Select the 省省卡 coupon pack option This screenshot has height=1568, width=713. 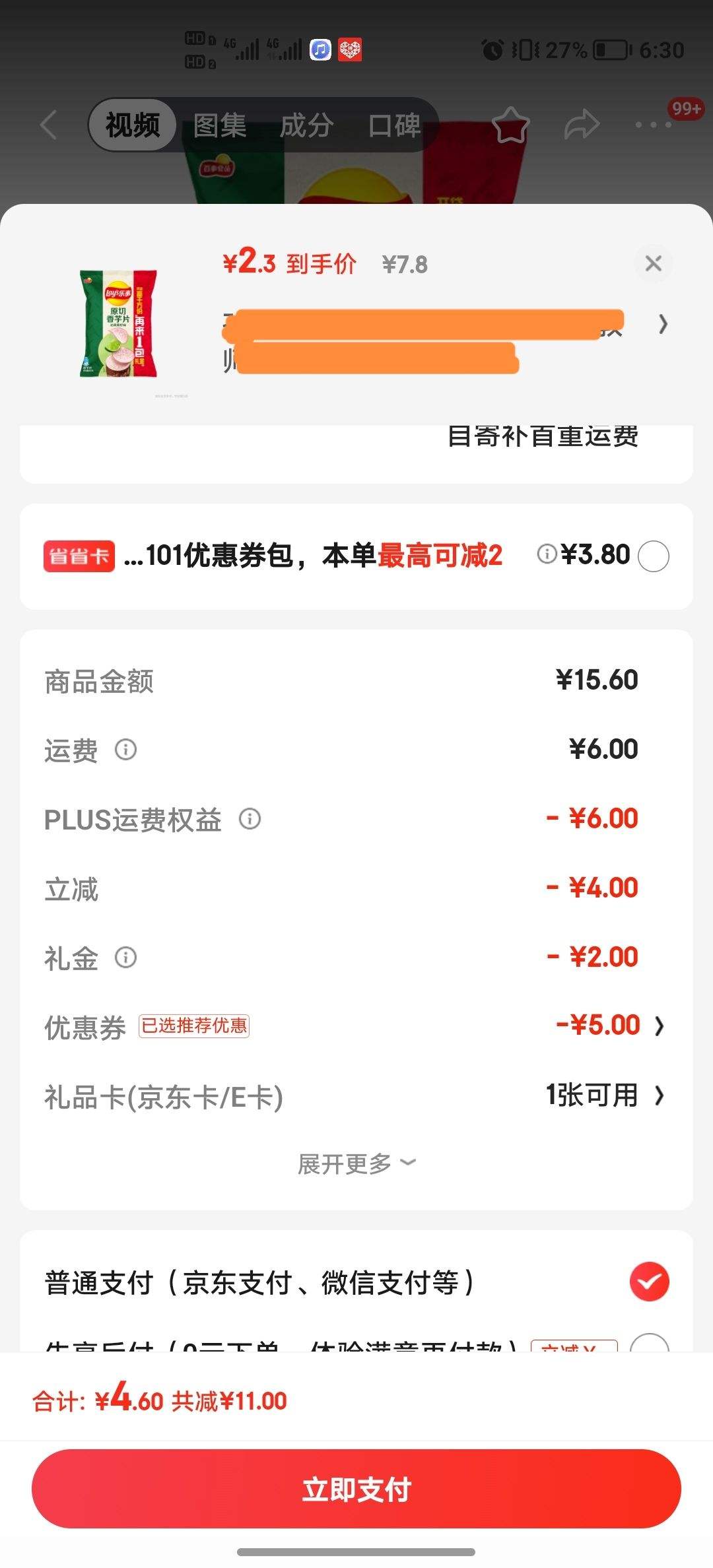tap(653, 556)
